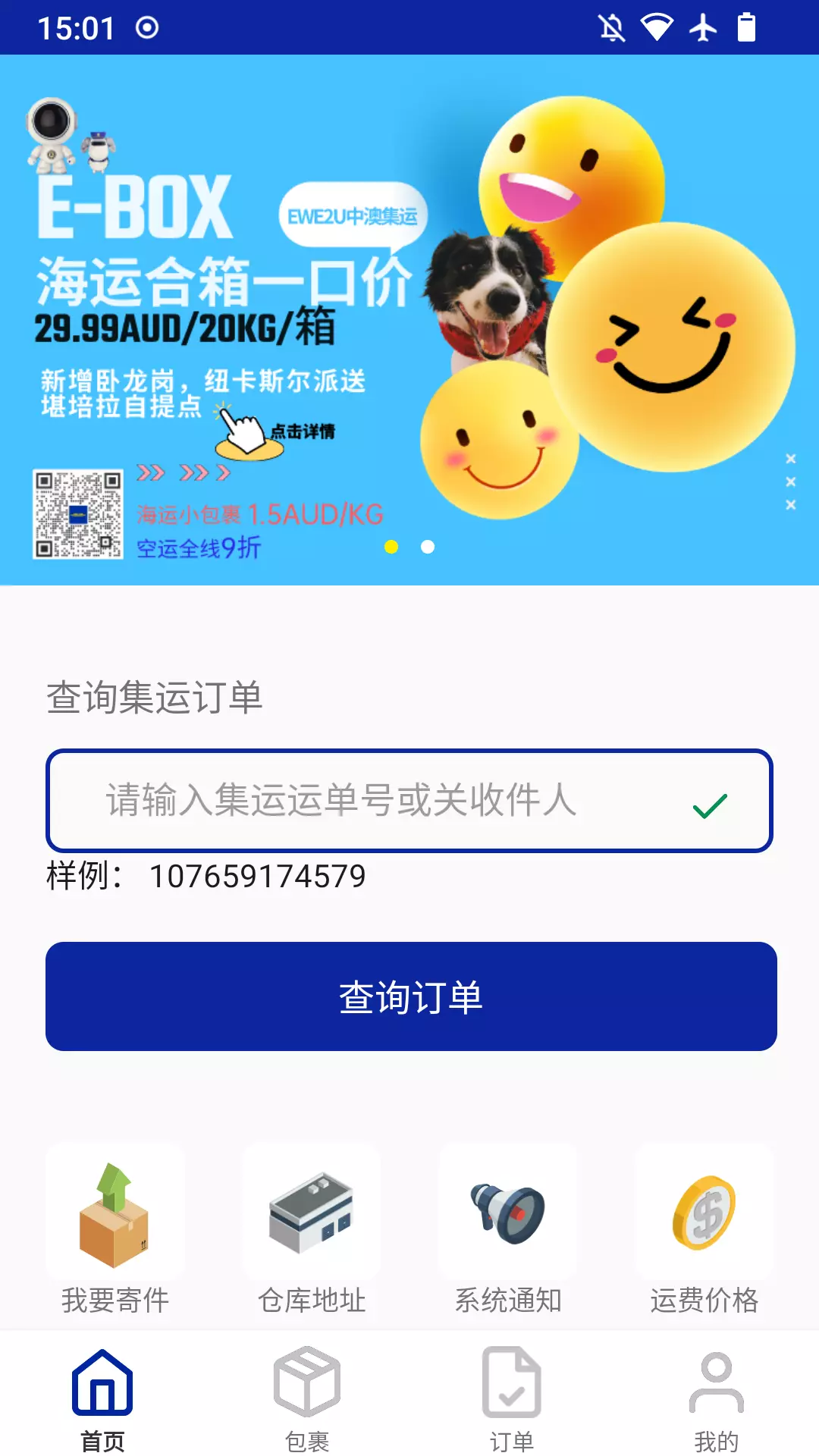Focus the tracking number input field
This screenshot has width=819, height=1456.
409,801
